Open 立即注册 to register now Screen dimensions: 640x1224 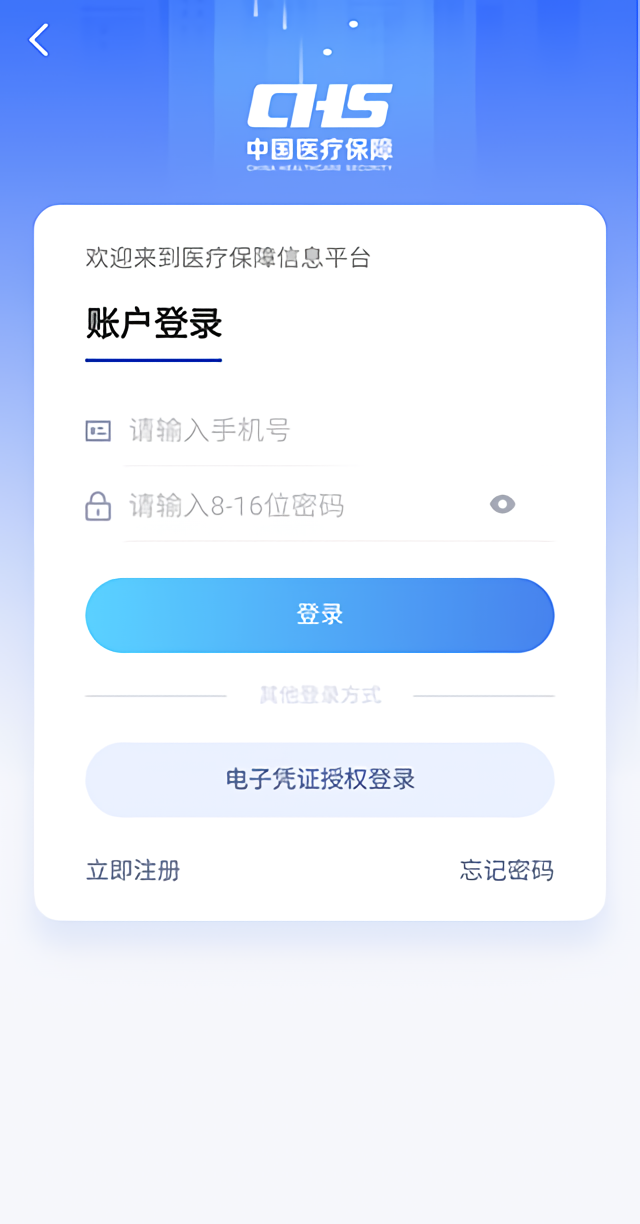133,870
